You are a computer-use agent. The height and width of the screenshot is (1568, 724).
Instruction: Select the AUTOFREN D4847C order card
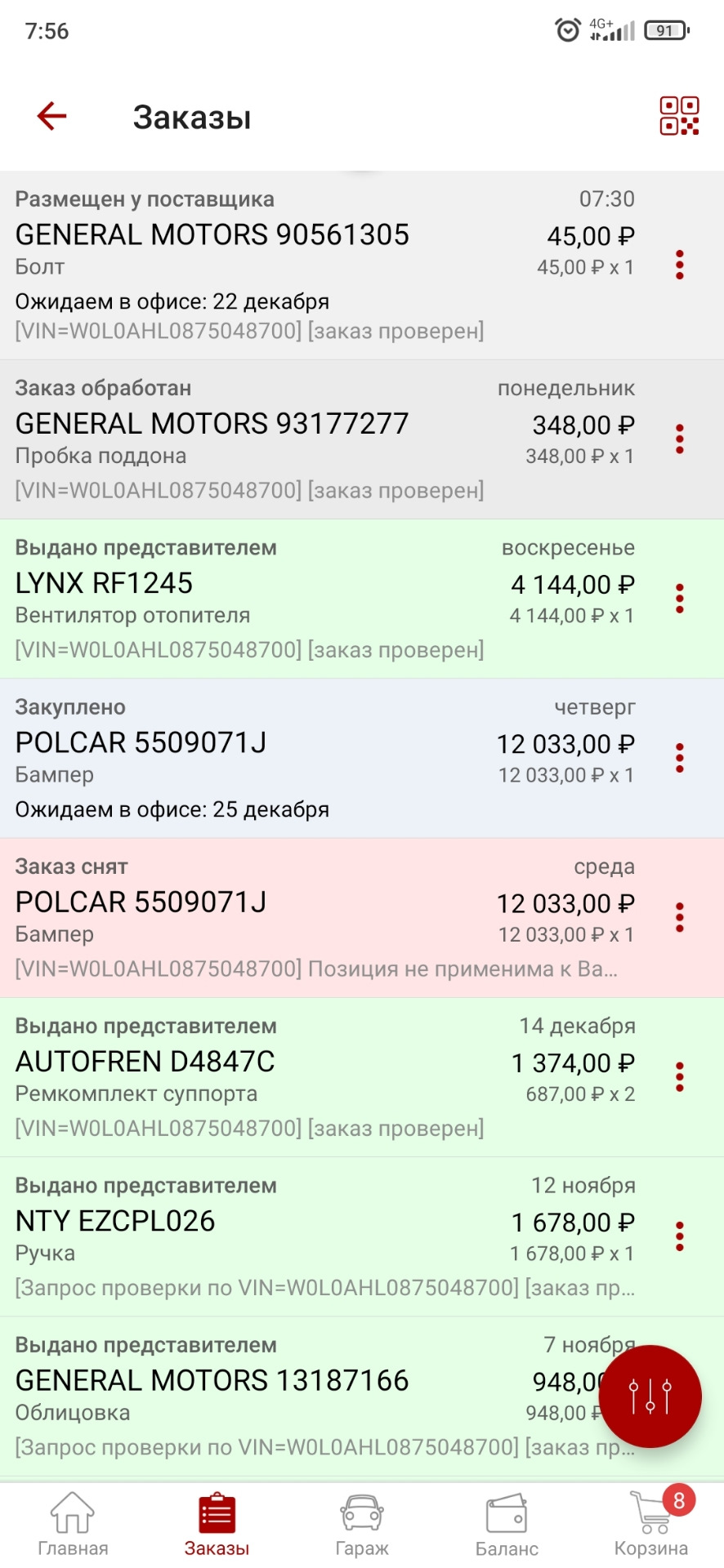pyautogui.click(x=327, y=1076)
